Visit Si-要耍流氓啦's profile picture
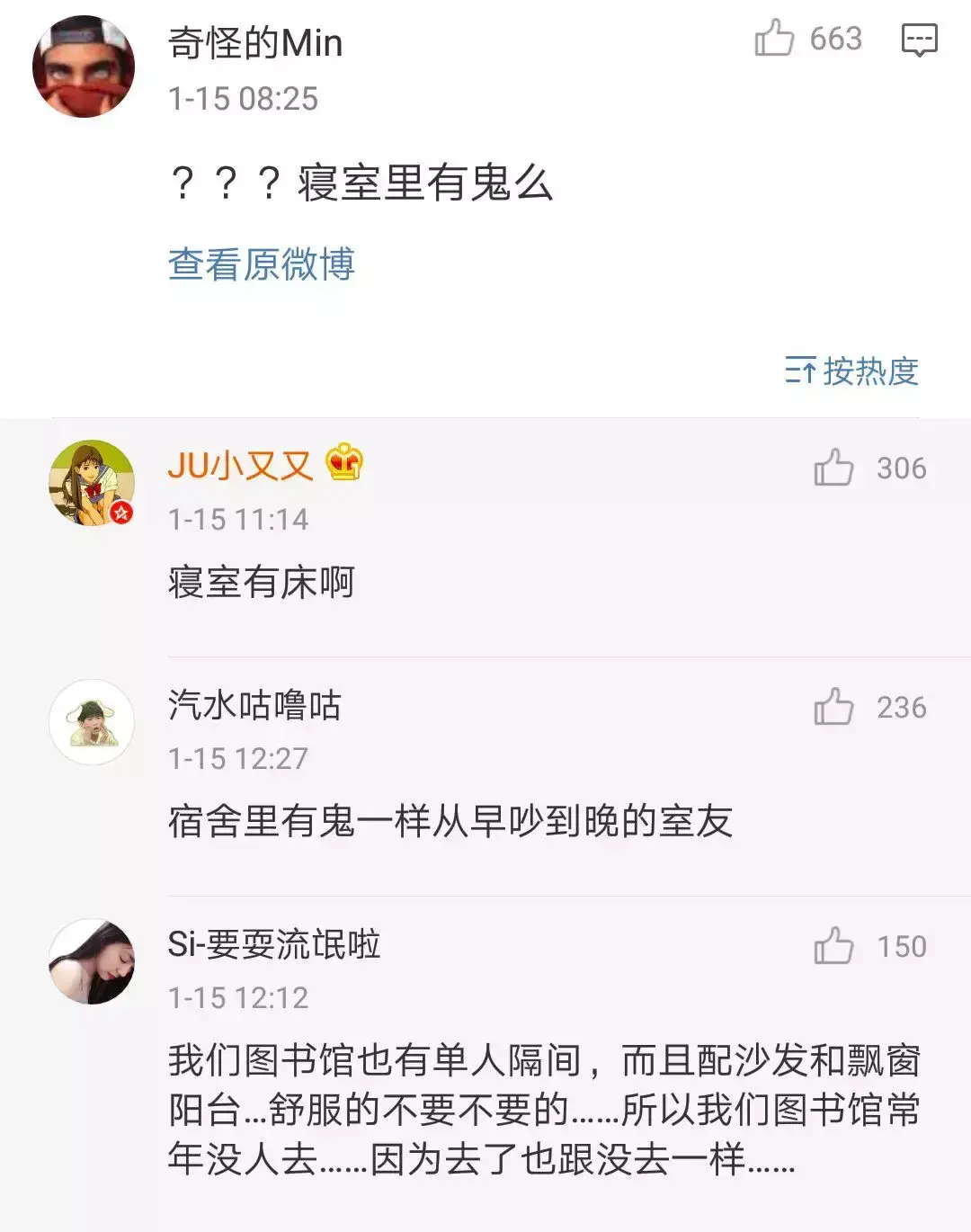The image size is (971, 1232). pos(92,961)
